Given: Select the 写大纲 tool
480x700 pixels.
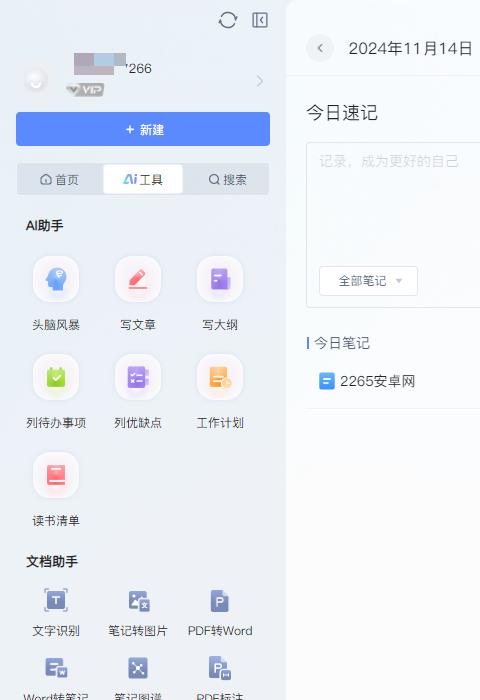Looking at the screenshot, I should tap(220, 294).
